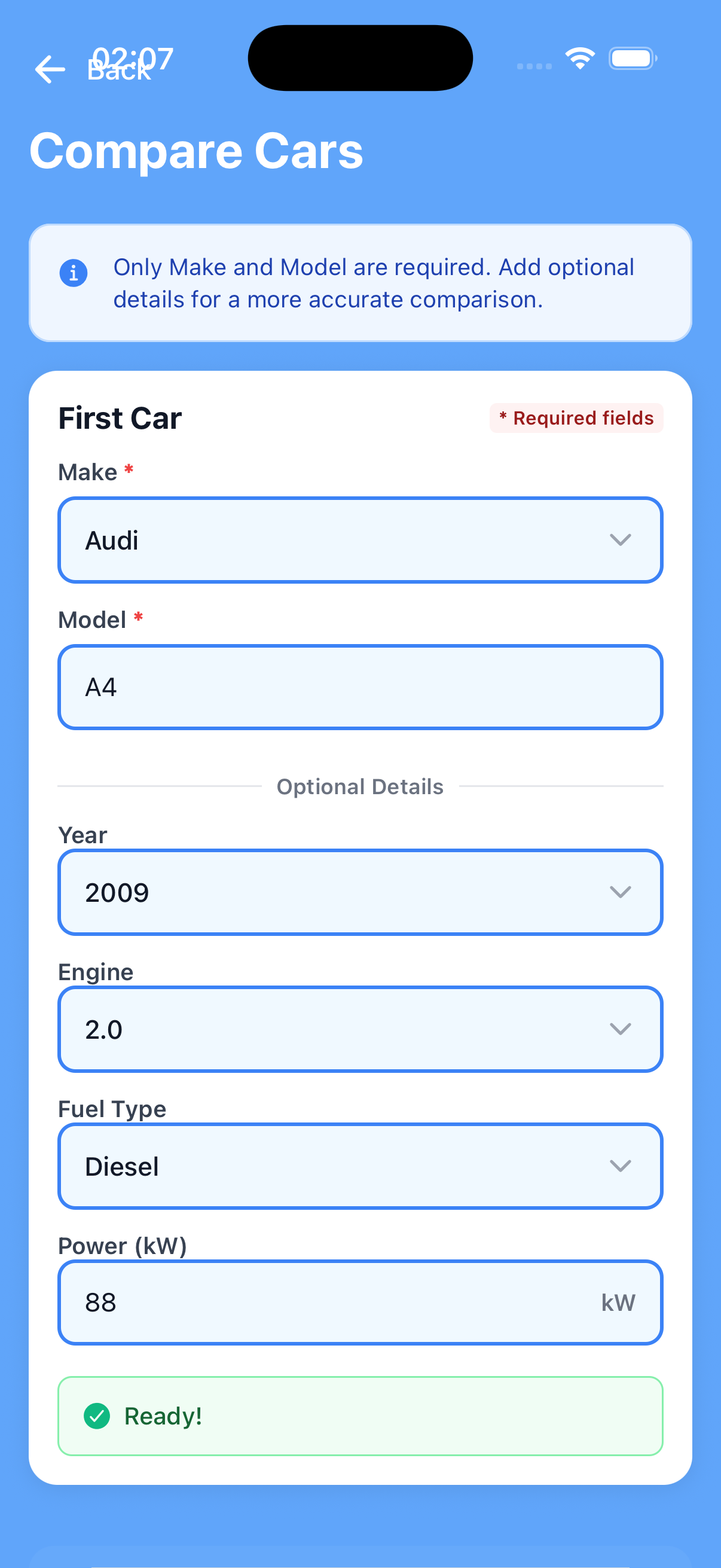Select the Model input containing A4
The image size is (721, 1568).
point(360,687)
